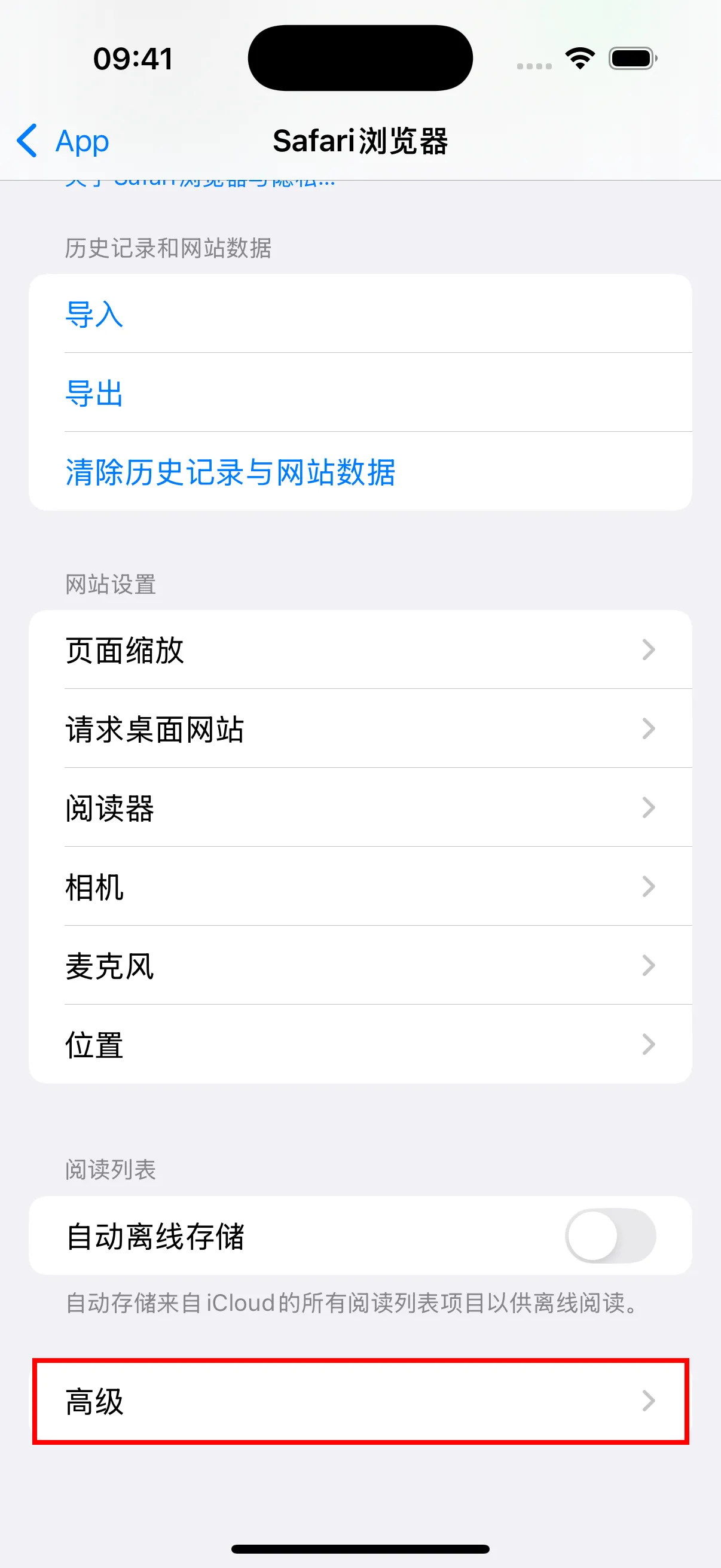Open 麦克风 website permissions
This screenshot has height=1568, width=721.
tap(359, 966)
